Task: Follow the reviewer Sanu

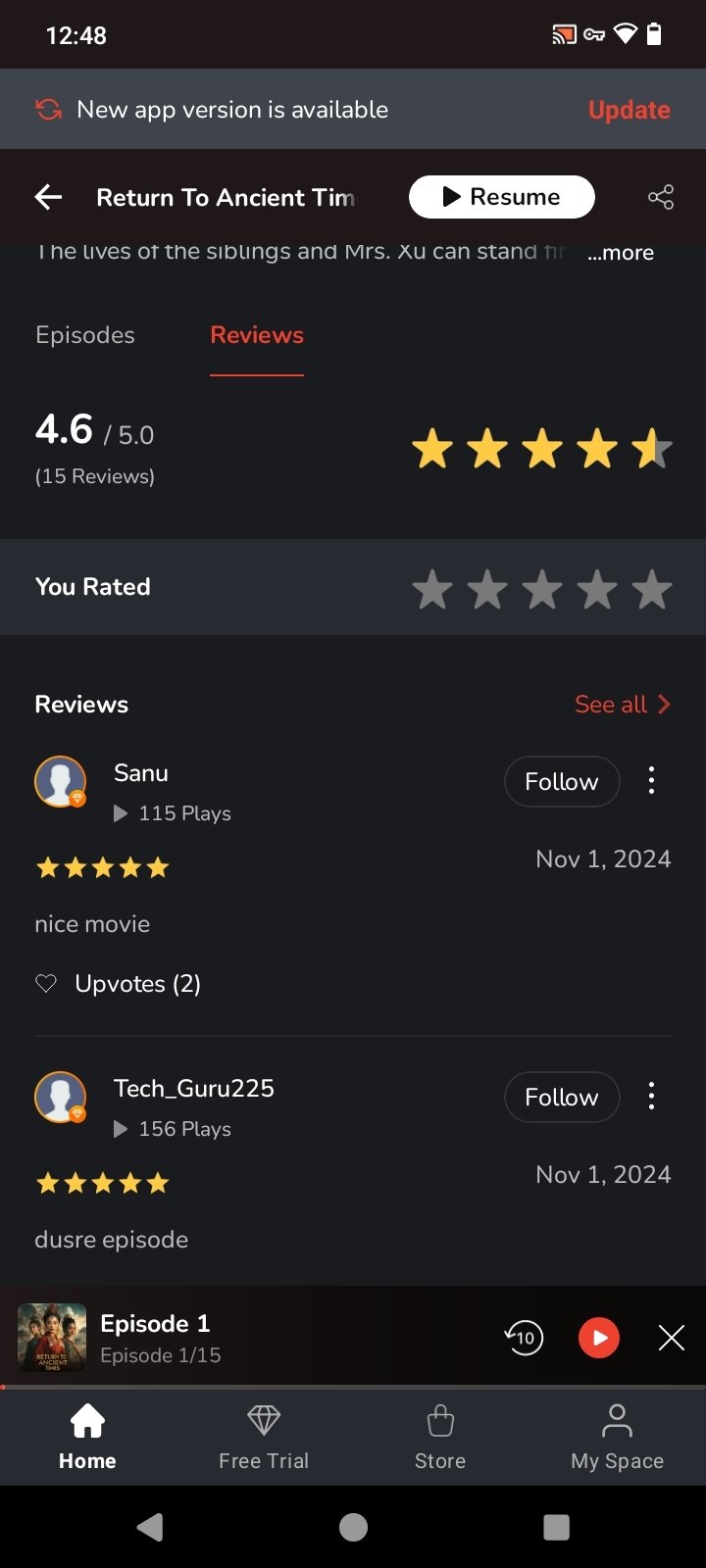Action: [561, 781]
